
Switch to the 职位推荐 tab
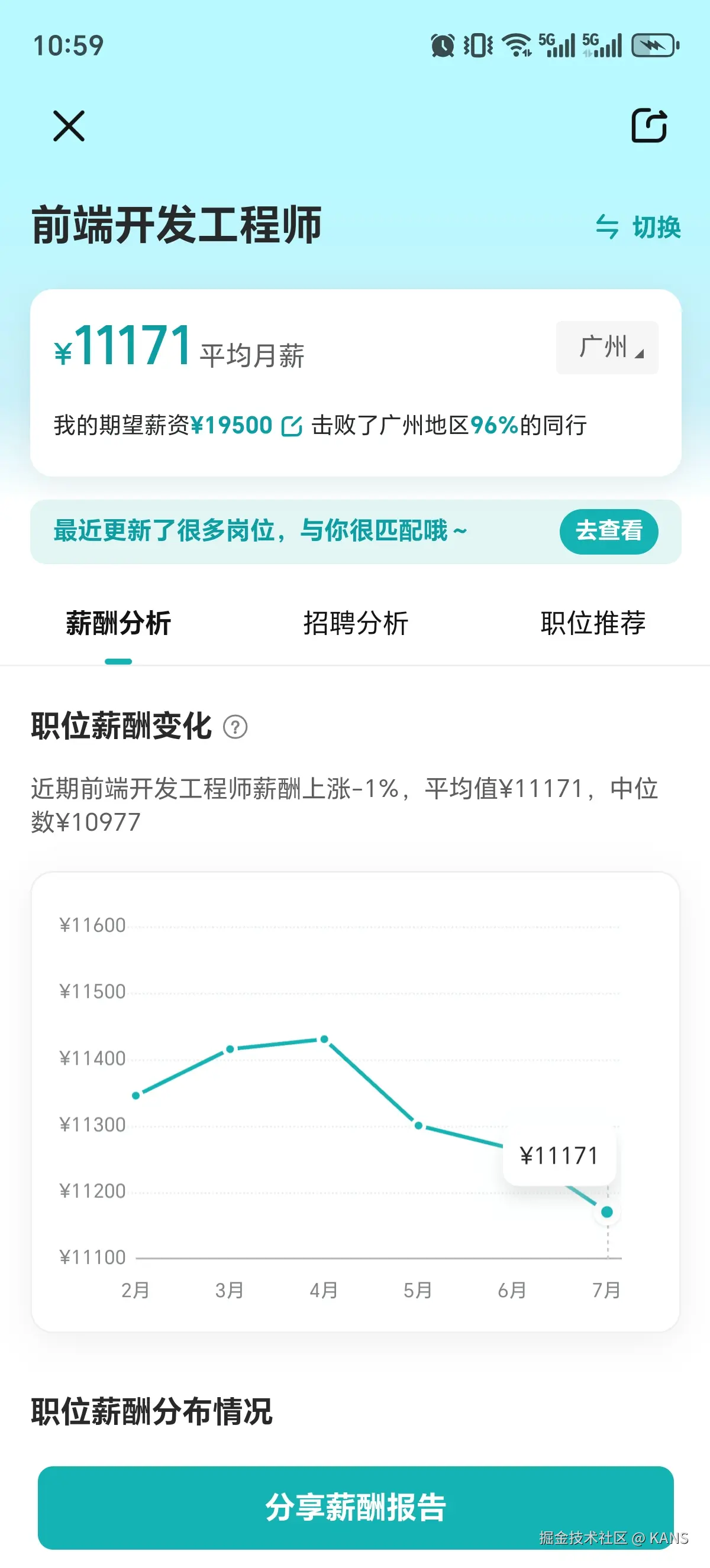[592, 623]
